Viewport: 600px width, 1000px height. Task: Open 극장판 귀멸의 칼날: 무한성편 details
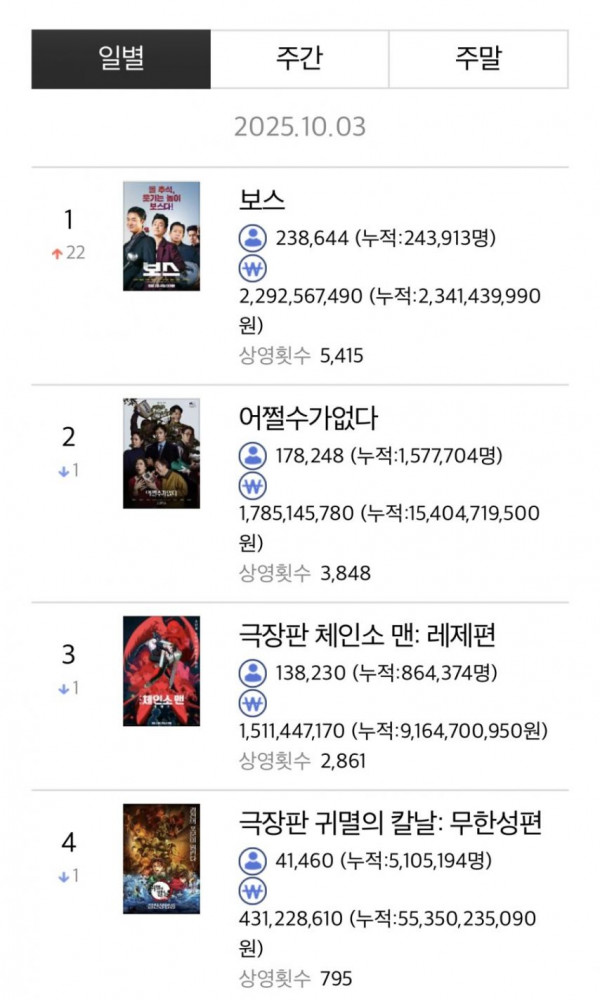pyautogui.click(x=391, y=823)
